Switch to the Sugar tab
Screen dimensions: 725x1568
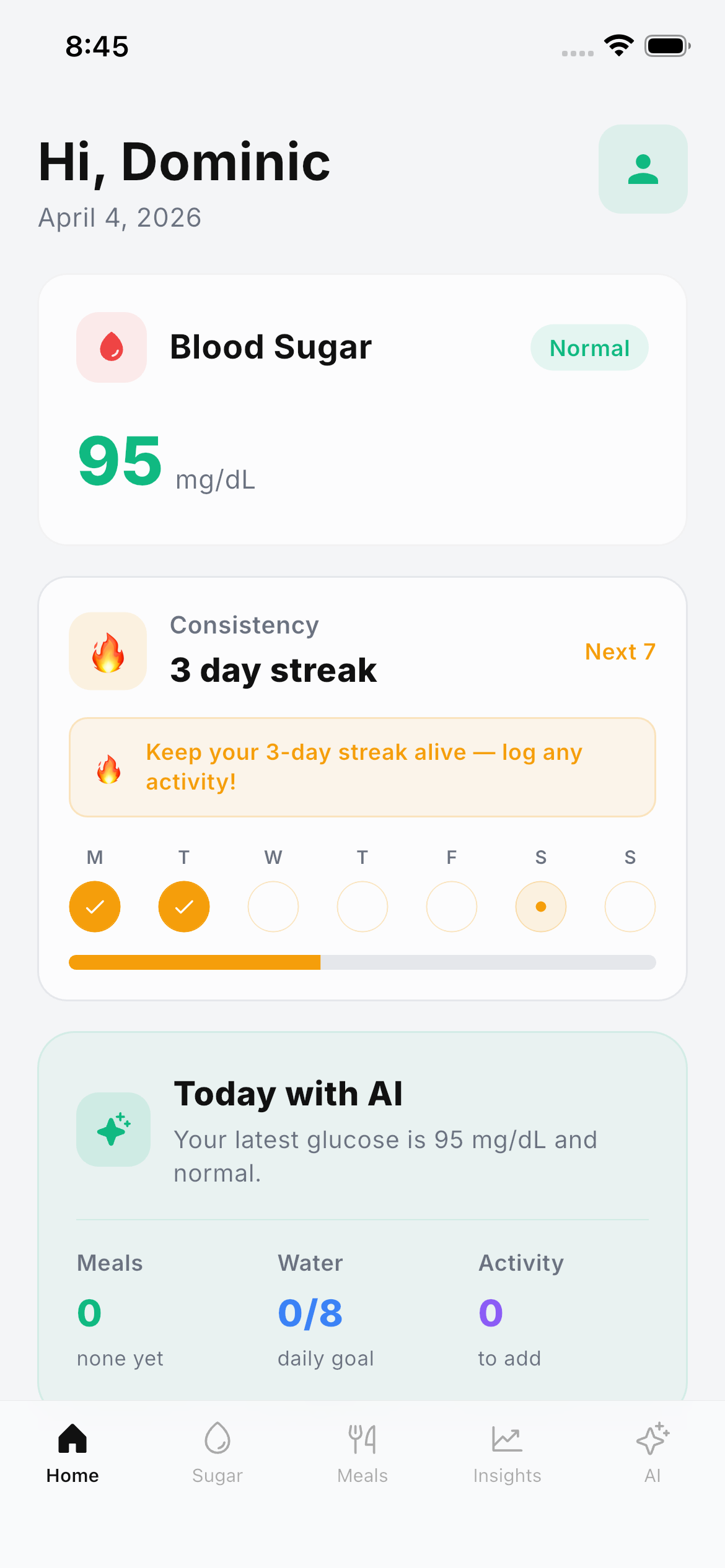[x=217, y=1452]
